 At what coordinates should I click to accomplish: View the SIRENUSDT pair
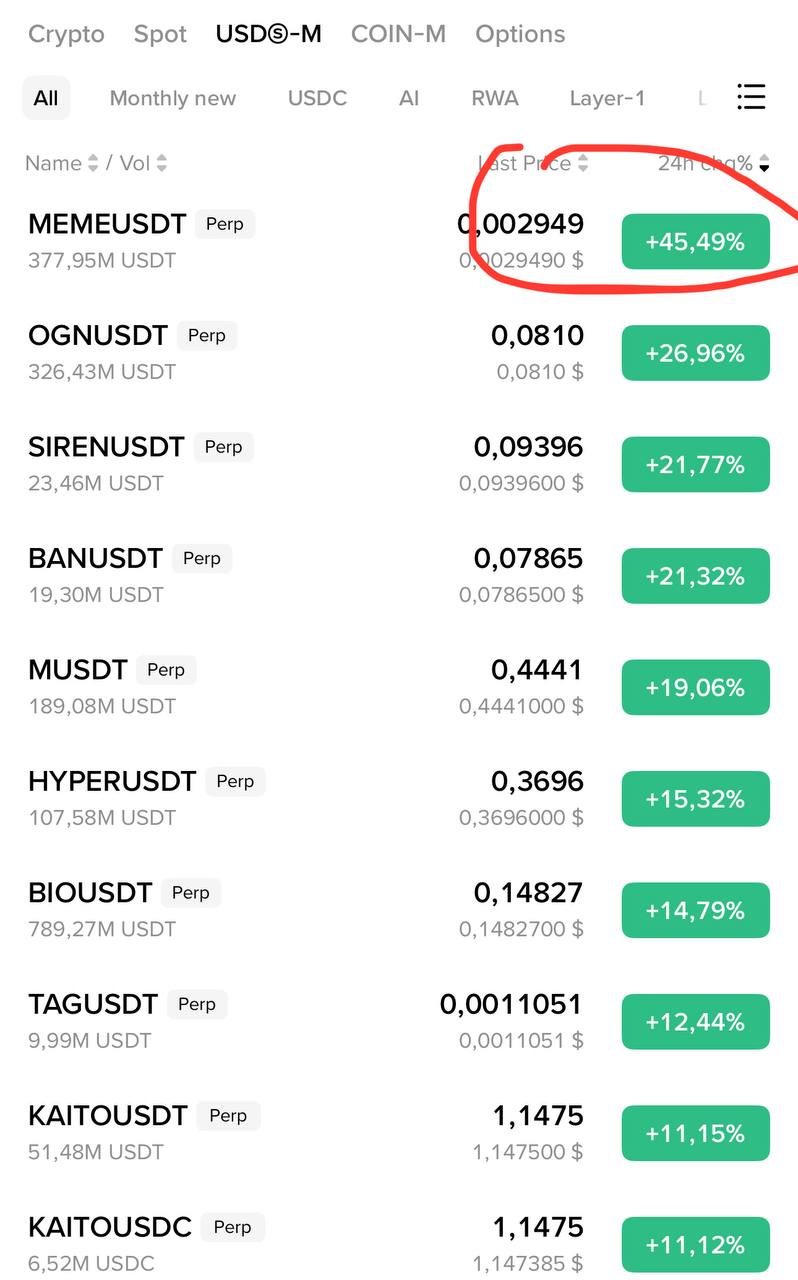[x=106, y=447]
